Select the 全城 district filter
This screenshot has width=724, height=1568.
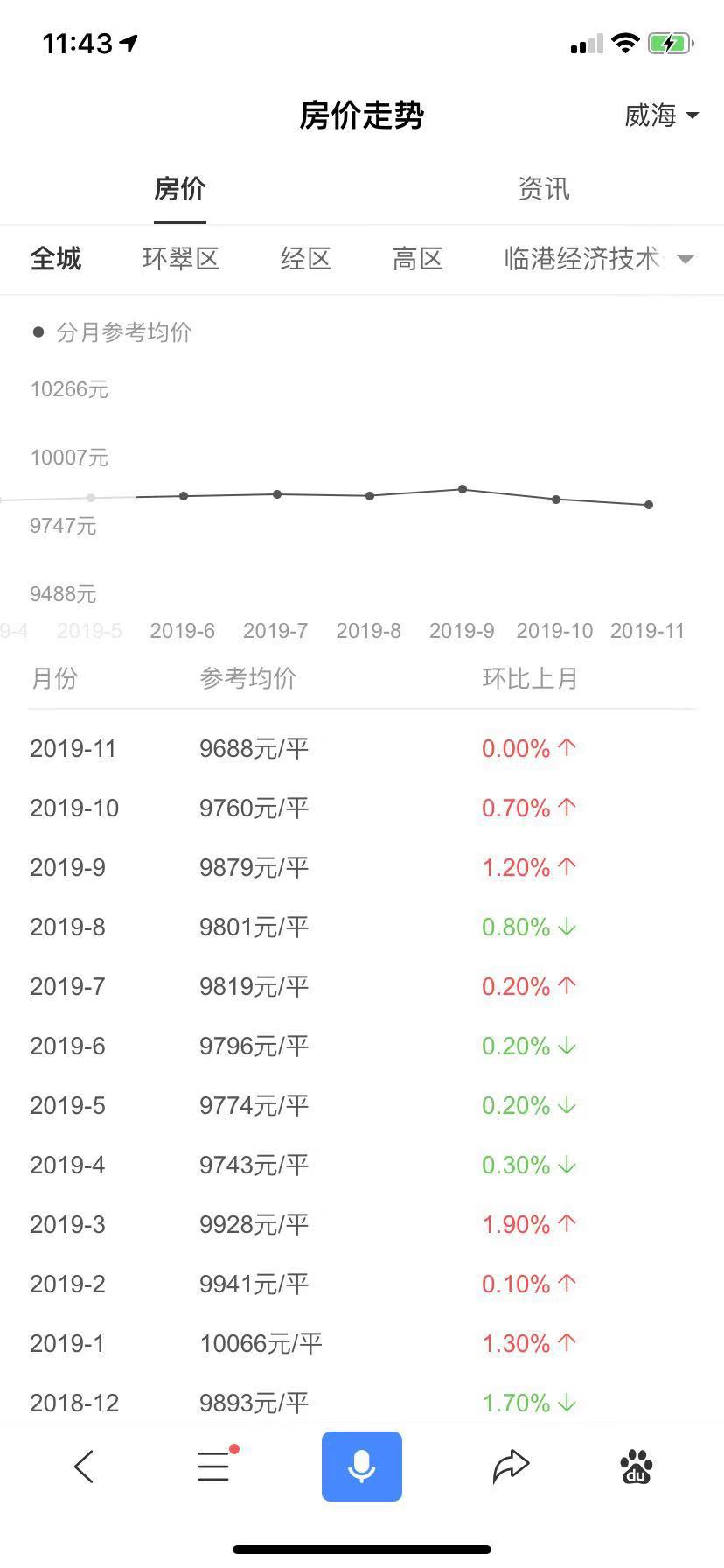[x=56, y=259]
